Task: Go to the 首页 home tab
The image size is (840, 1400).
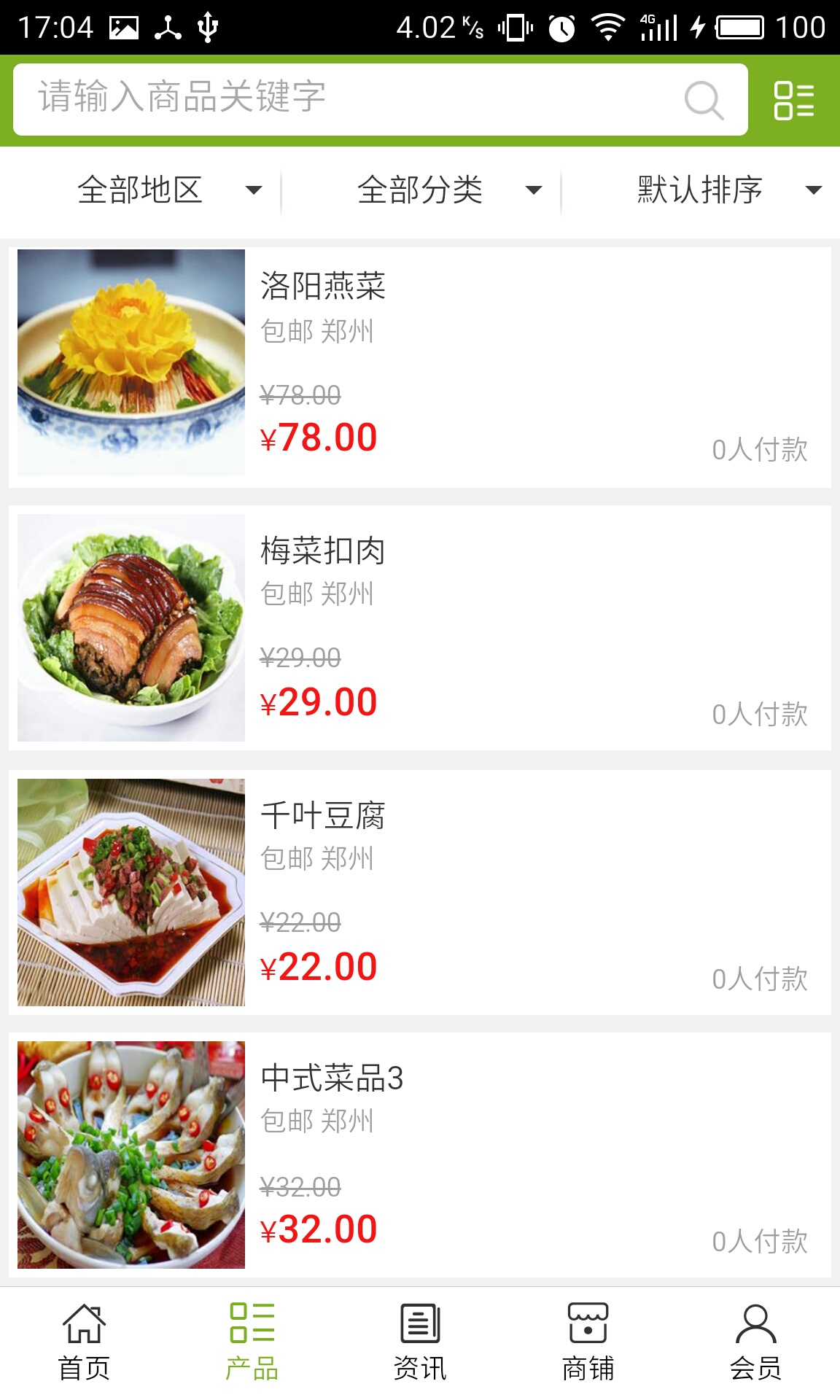Action: [x=84, y=1342]
